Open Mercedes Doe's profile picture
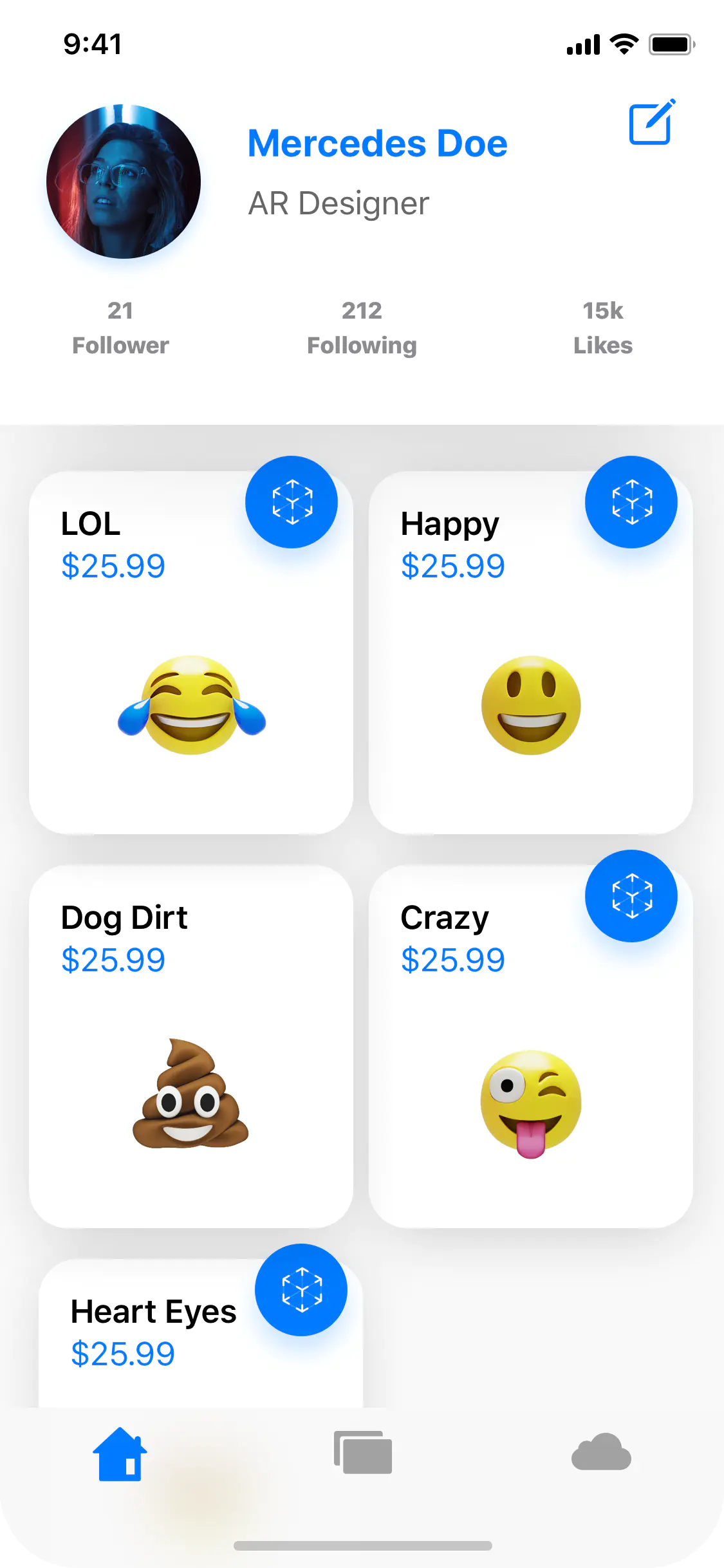Image resolution: width=724 pixels, height=1568 pixels. coord(124,182)
